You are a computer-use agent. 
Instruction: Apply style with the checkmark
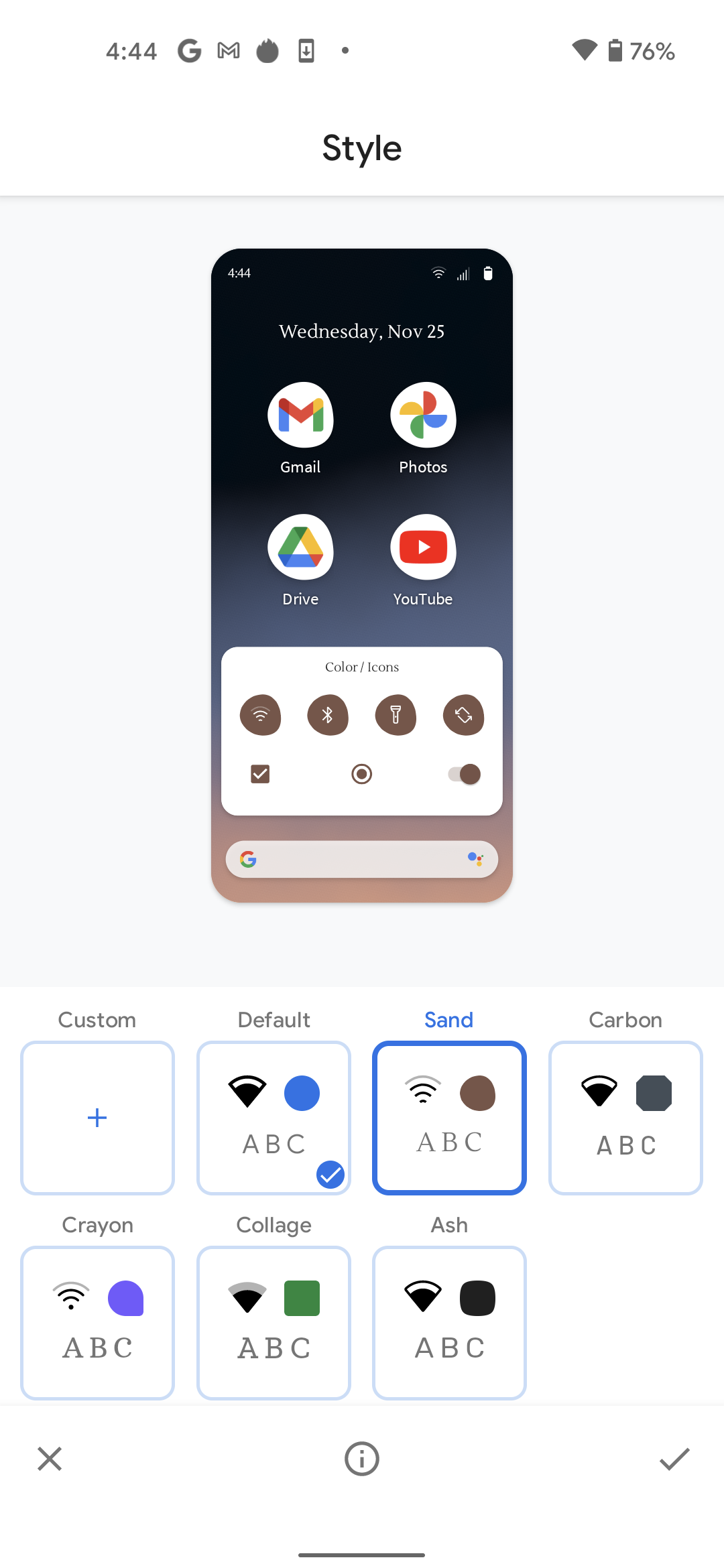(x=674, y=1459)
